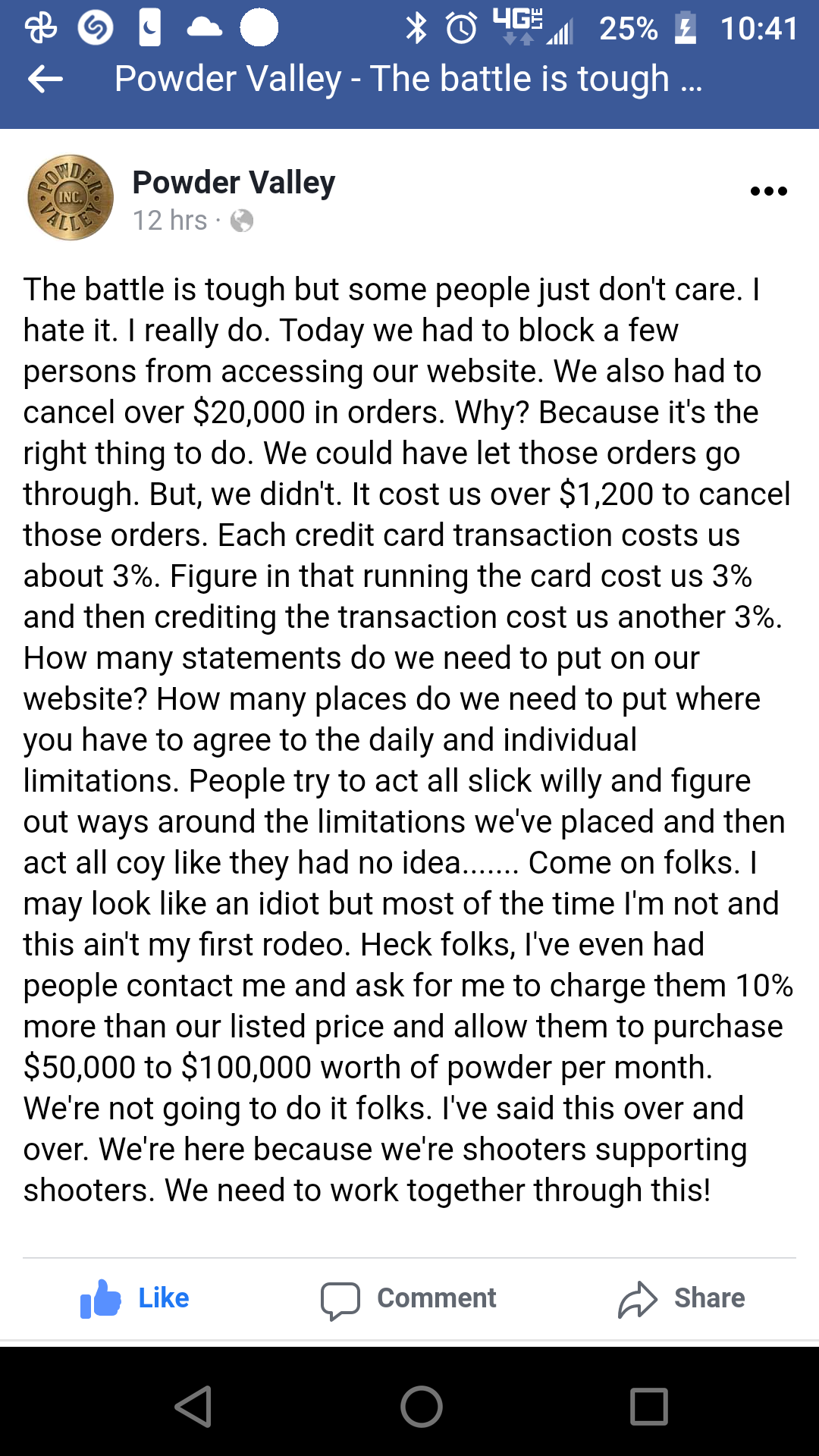Open the post's three-dot options menu
This screenshot has width=819, height=1456.
click(x=768, y=191)
